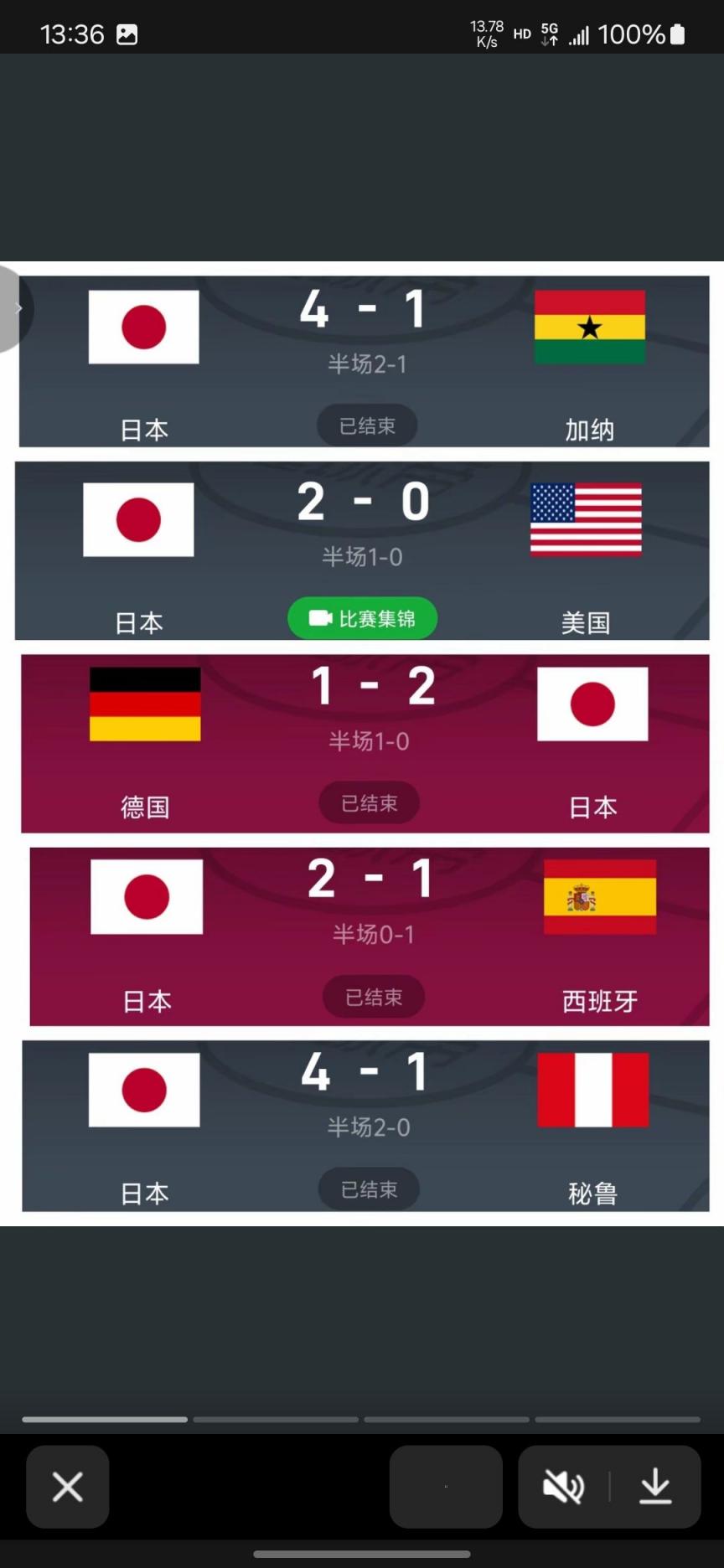Viewport: 724px width, 1568px height.
Task: Close the image viewer with the X button
Action: click(x=68, y=1487)
